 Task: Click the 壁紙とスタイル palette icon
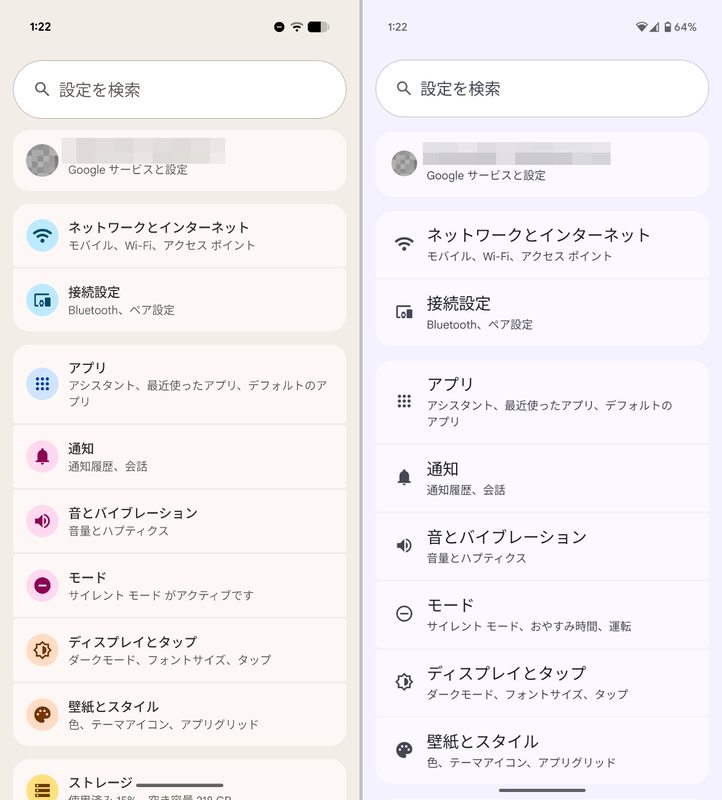click(42, 714)
